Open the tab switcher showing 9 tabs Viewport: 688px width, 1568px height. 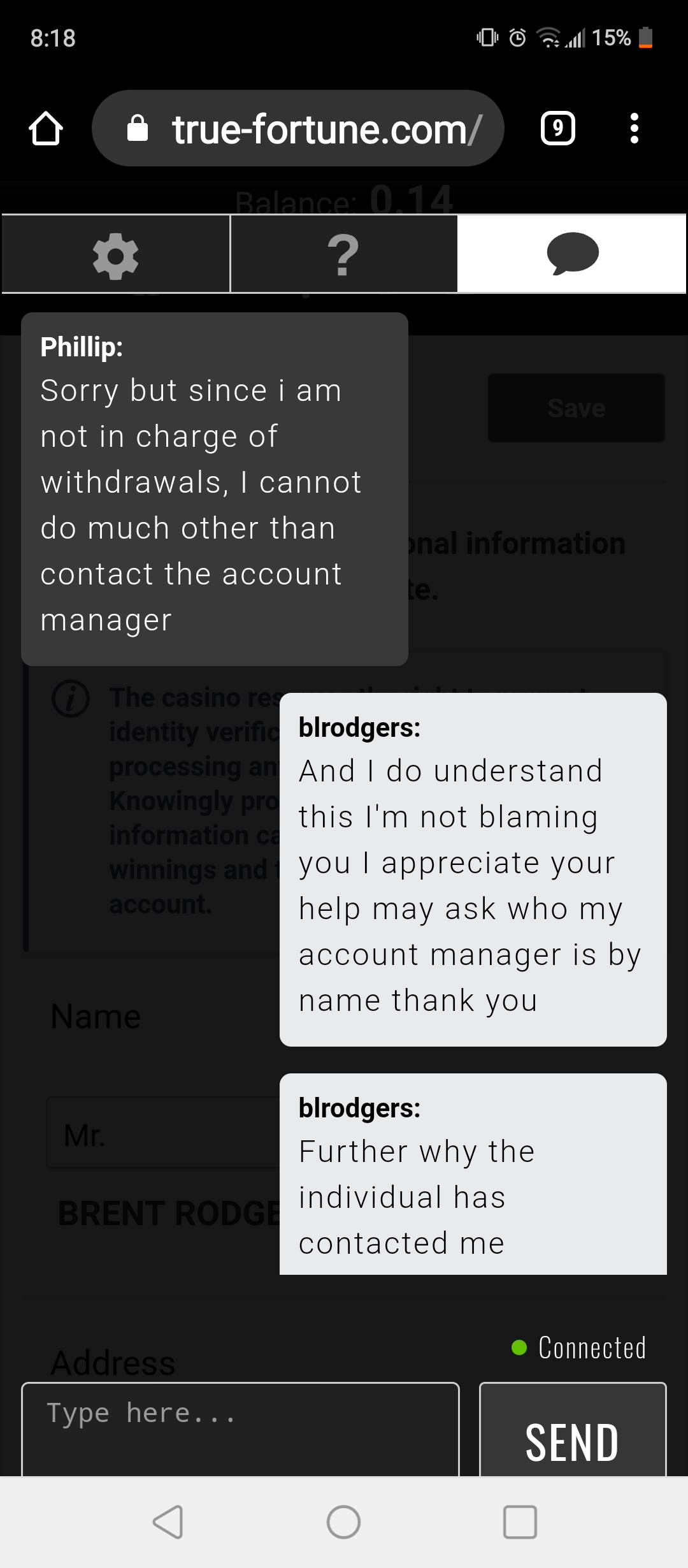point(557,129)
